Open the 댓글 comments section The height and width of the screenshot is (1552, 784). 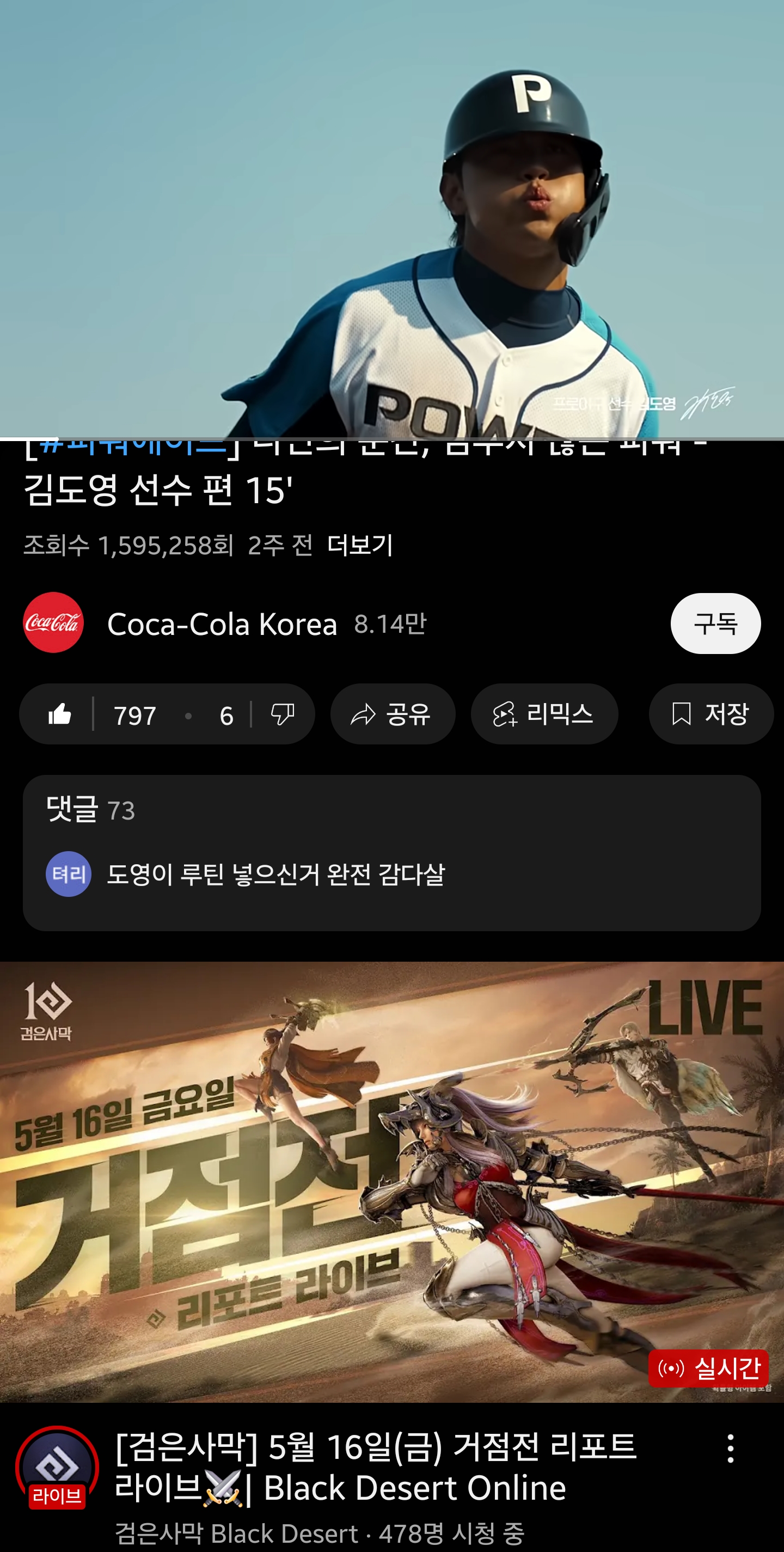pos(391,853)
